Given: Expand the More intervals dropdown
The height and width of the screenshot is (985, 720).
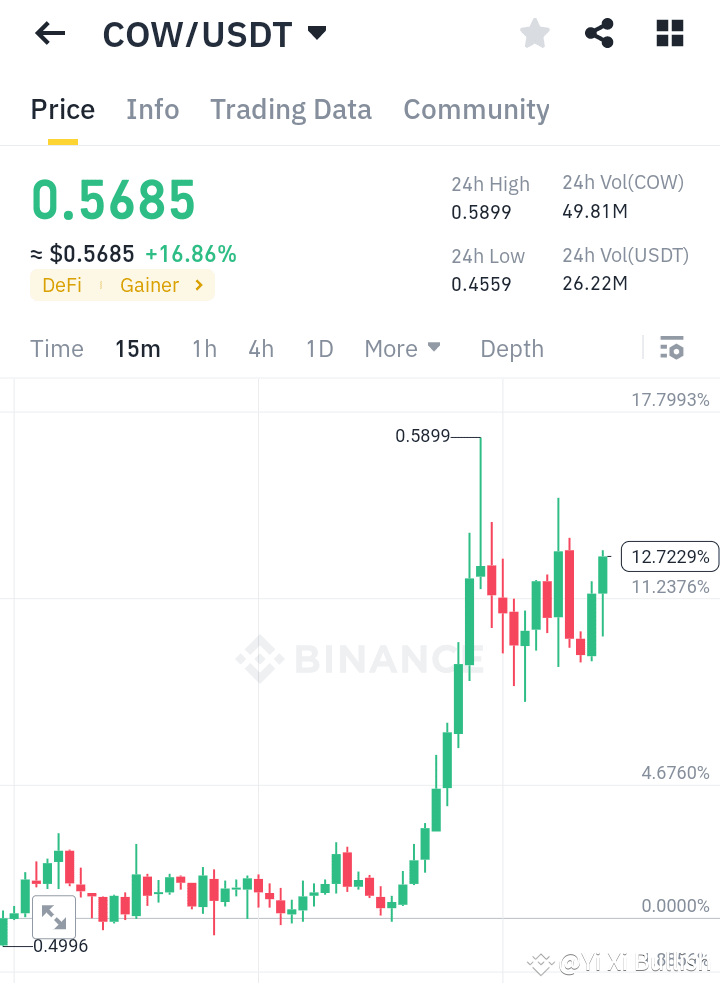Looking at the screenshot, I should tap(402, 348).
